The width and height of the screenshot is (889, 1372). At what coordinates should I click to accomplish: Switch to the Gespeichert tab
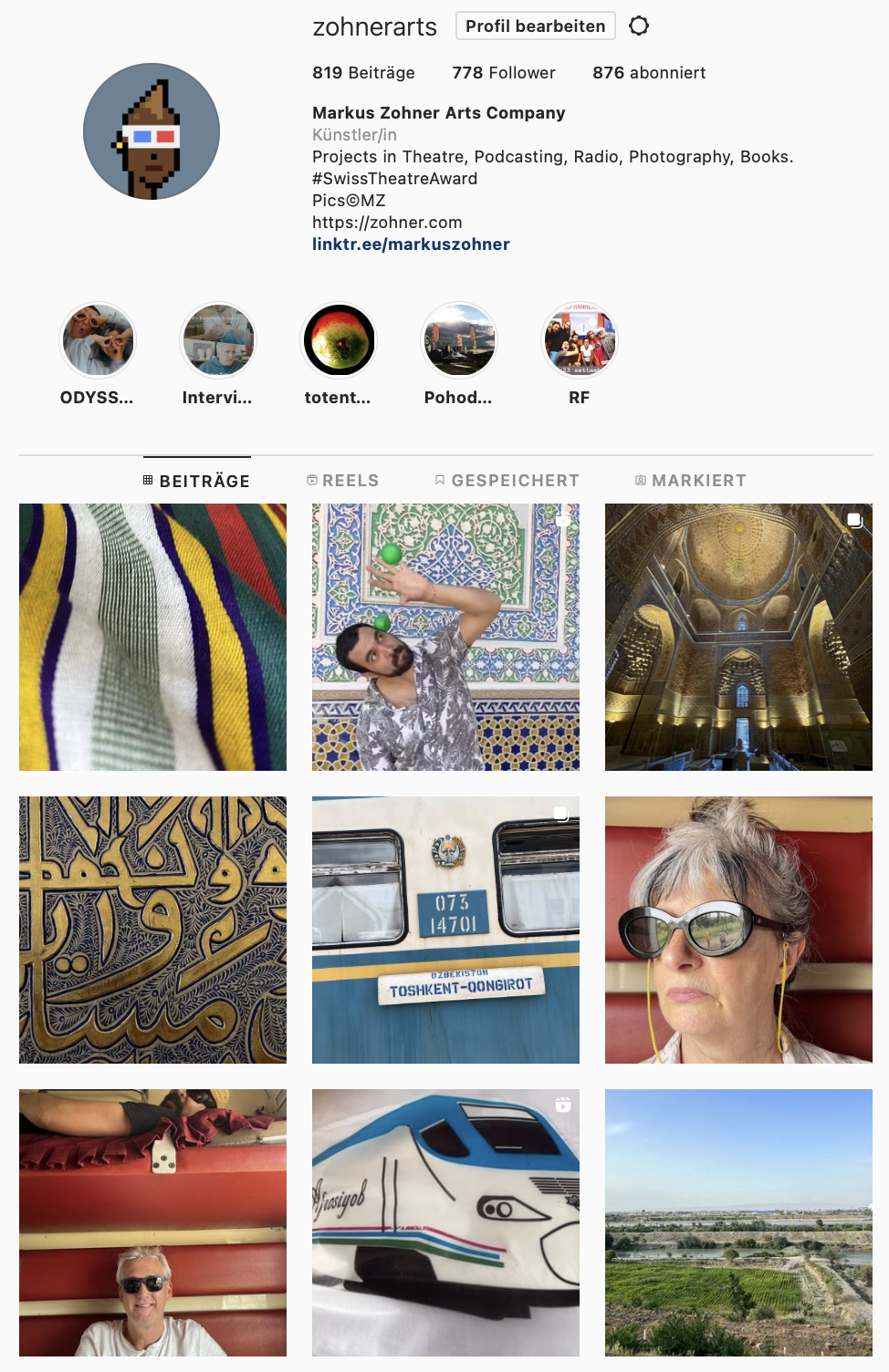pos(507,481)
